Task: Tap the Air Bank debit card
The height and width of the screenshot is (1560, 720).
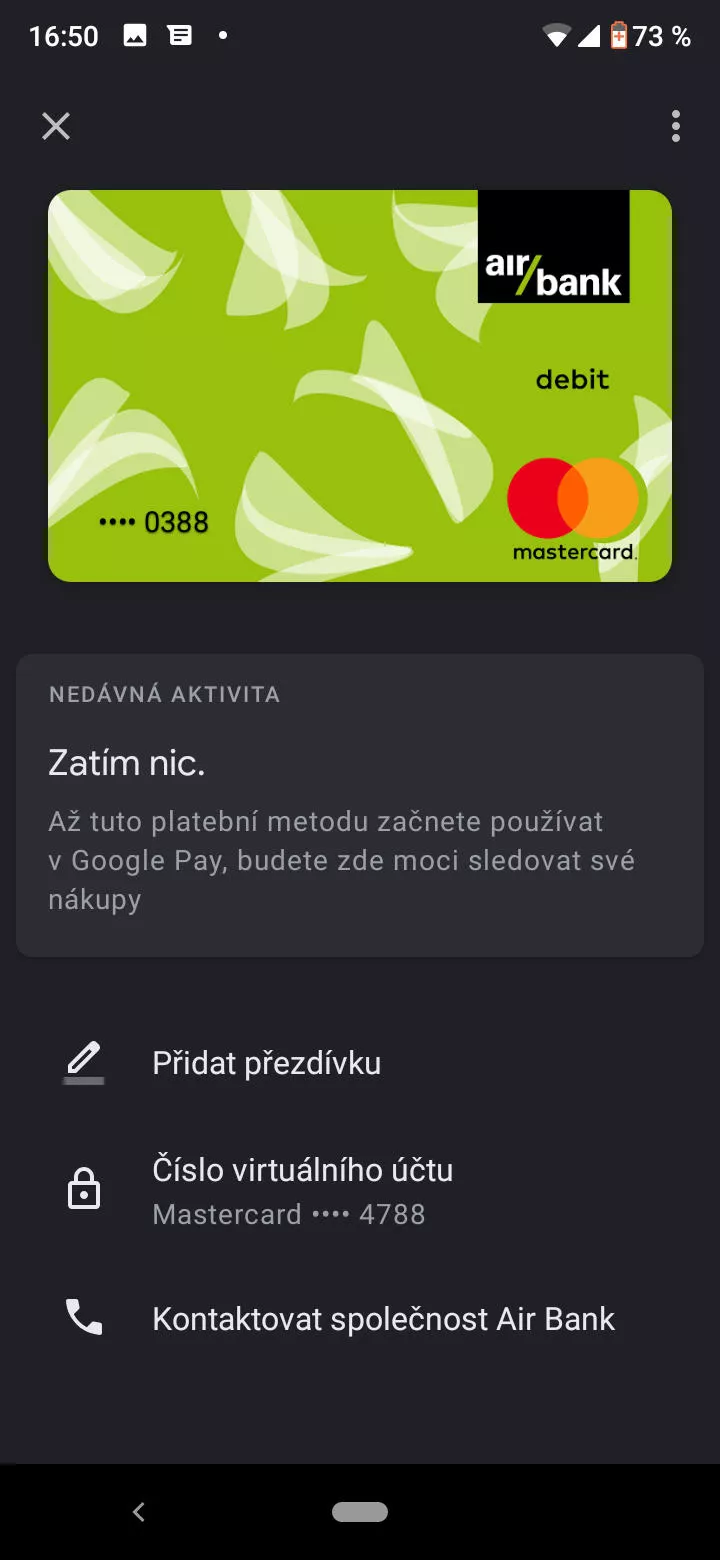Action: point(360,386)
